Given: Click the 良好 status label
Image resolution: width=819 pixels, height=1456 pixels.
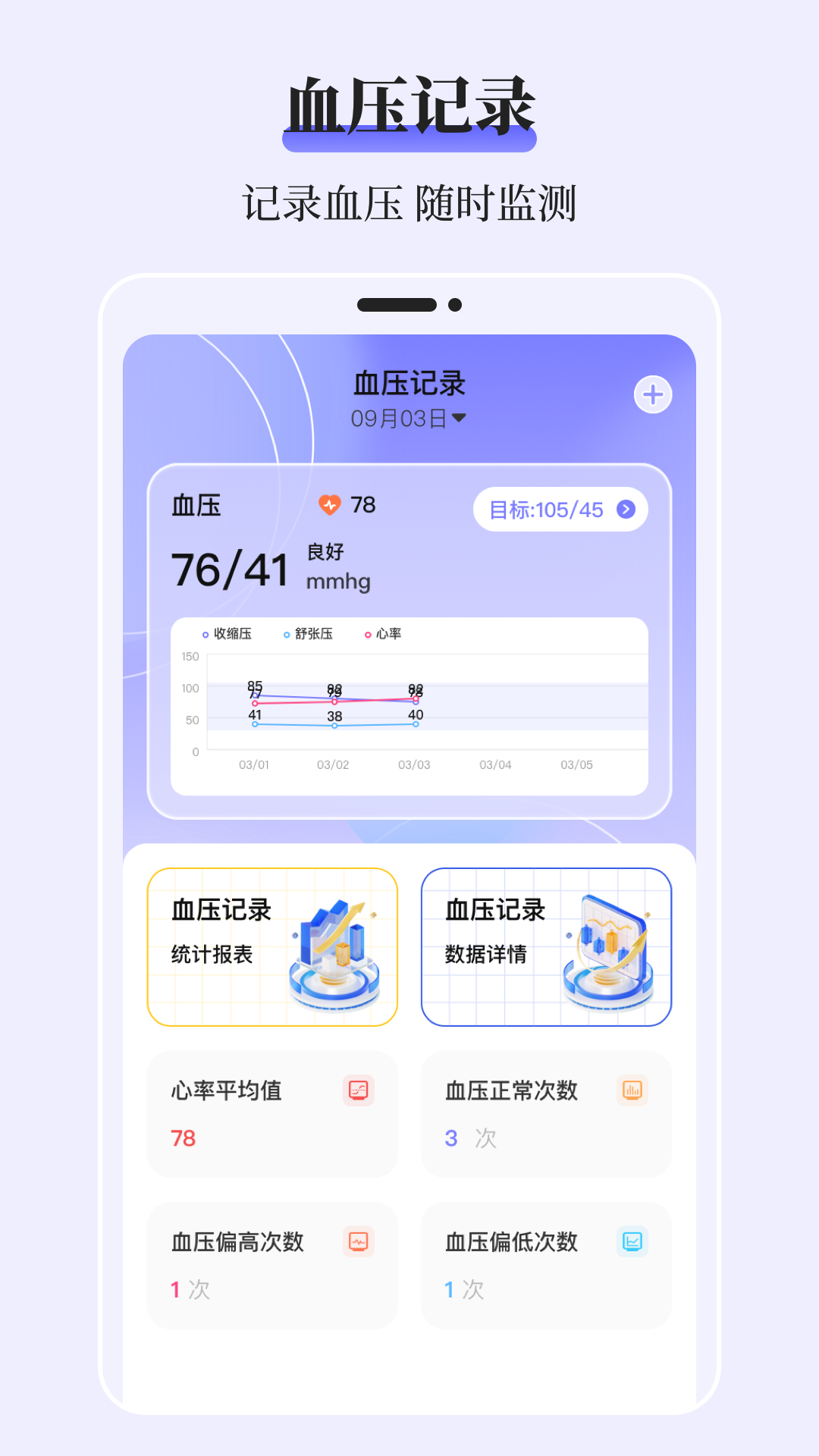Looking at the screenshot, I should [325, 553].
